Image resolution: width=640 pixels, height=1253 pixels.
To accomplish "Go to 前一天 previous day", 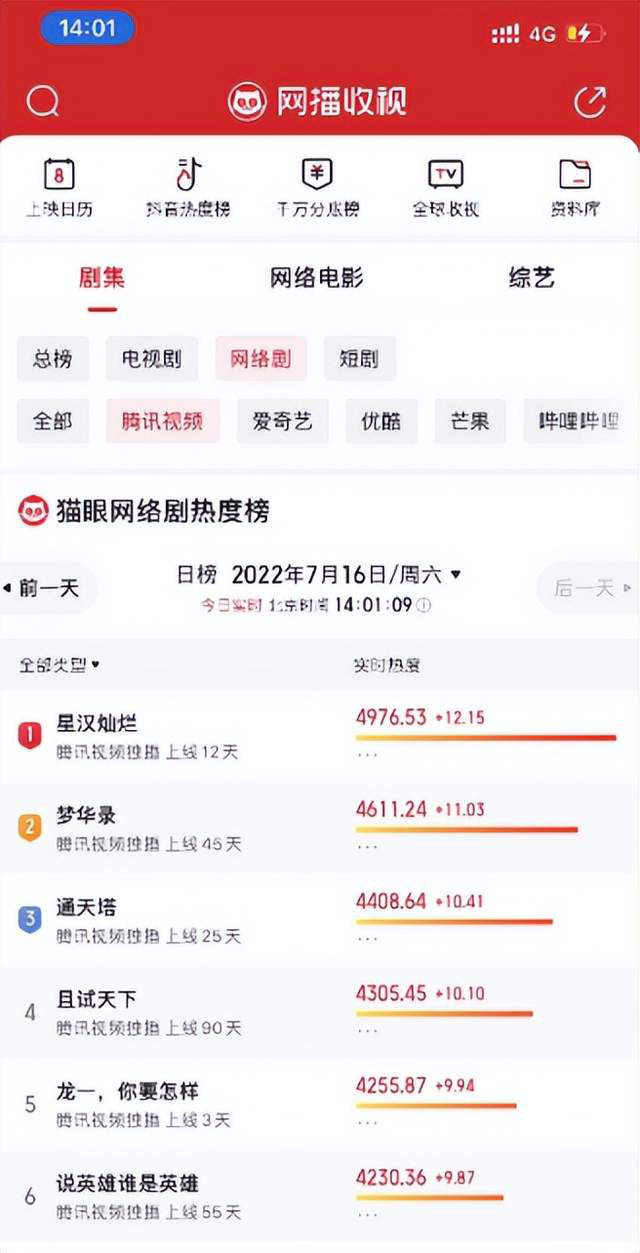I will 48,588.
